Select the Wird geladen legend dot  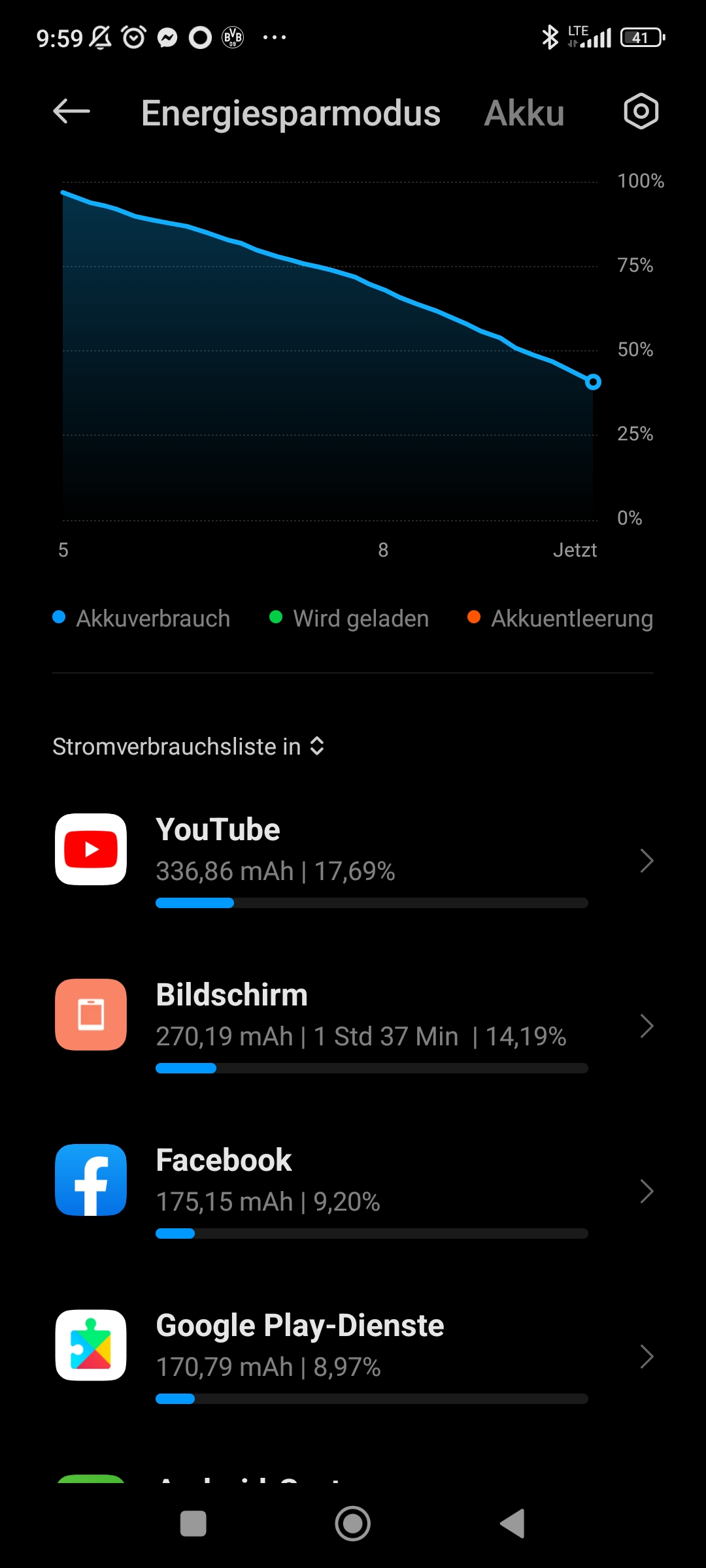[x=277, y=617]
